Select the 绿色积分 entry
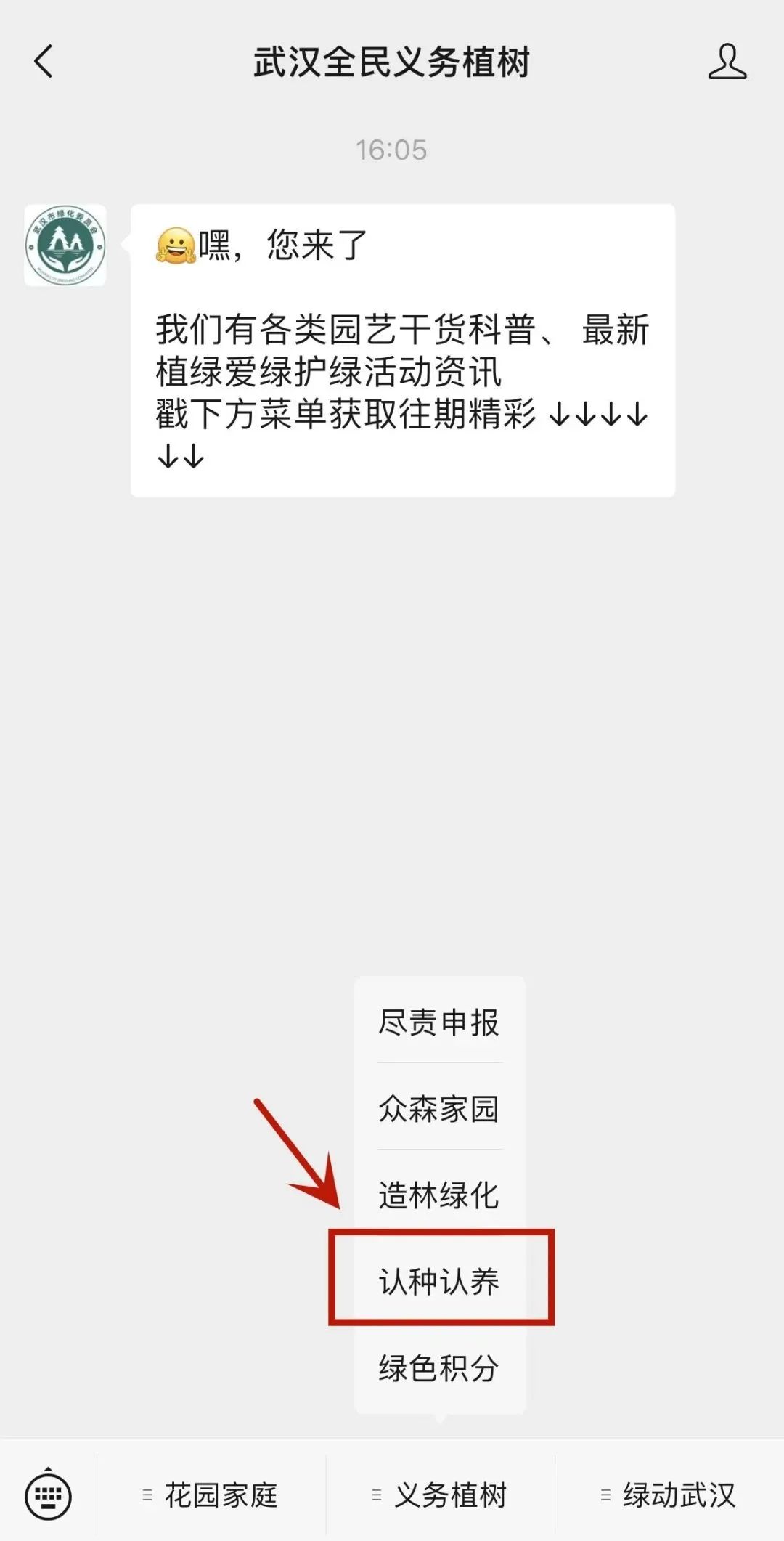The height and width of the screenshot is (1541, 784). pos(439,1367)
